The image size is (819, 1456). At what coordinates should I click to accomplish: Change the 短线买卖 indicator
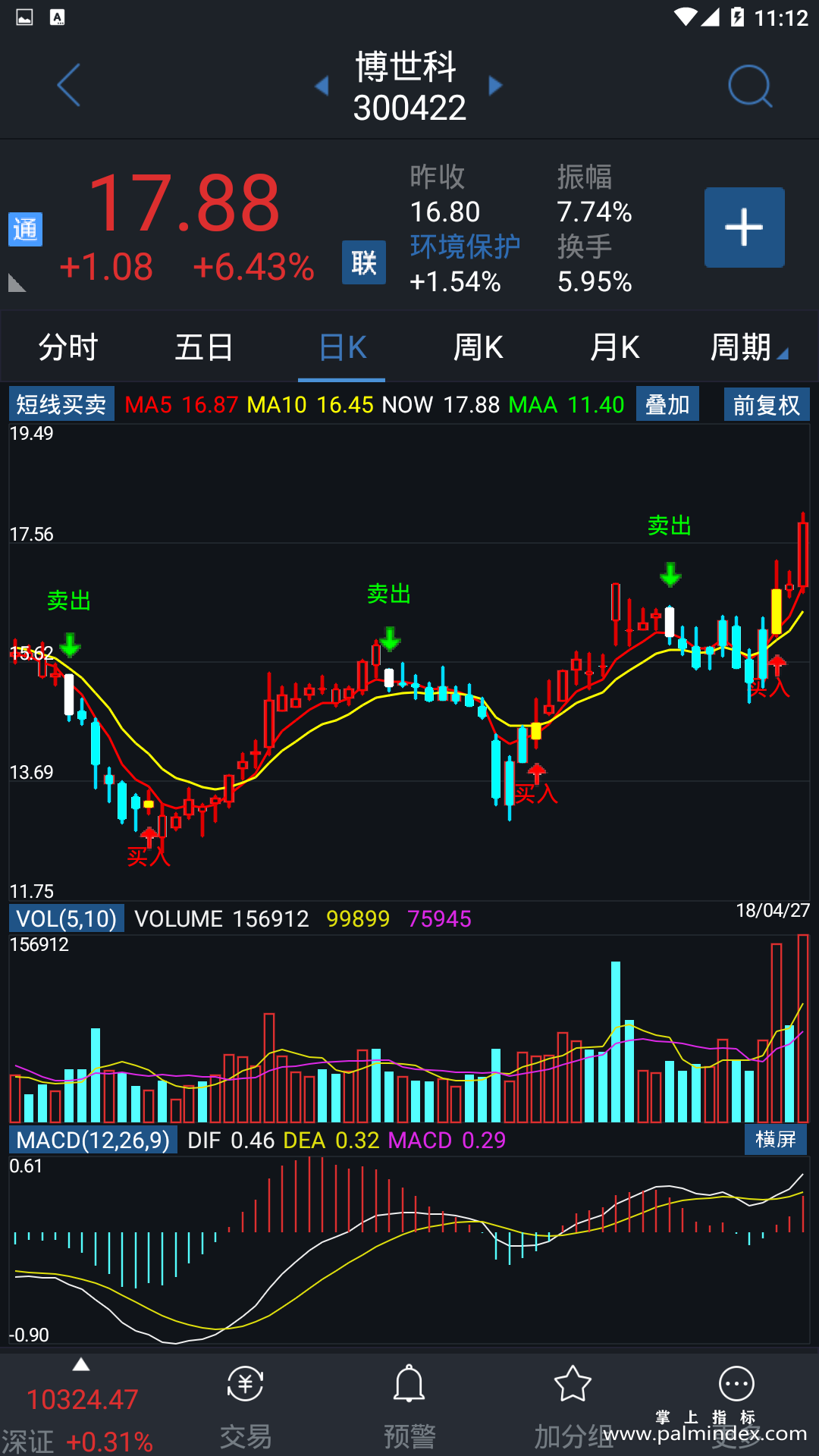click(61, 404)
